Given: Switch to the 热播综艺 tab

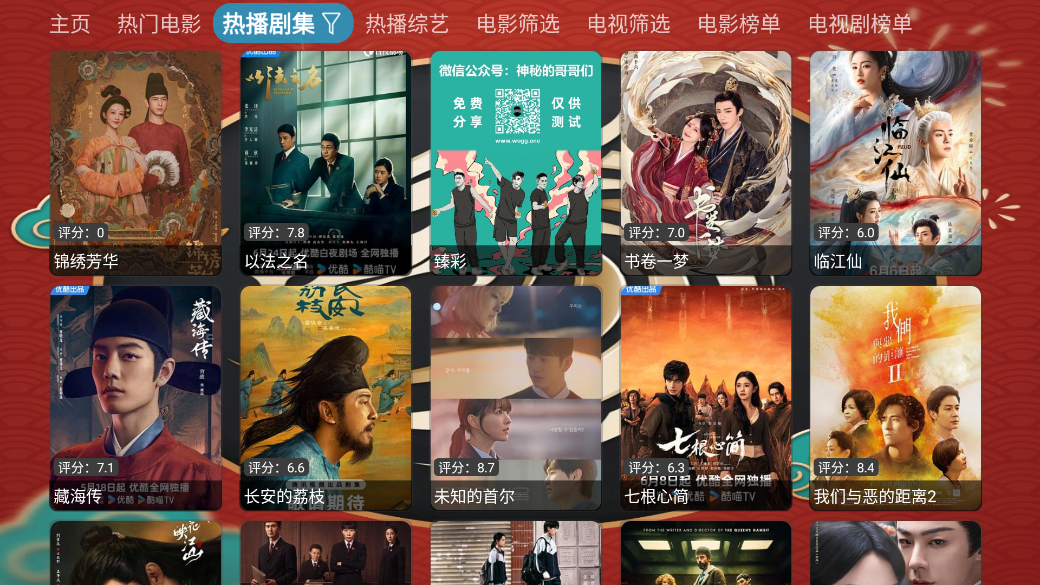Looking at the screenshot, I should coord(407,24).
